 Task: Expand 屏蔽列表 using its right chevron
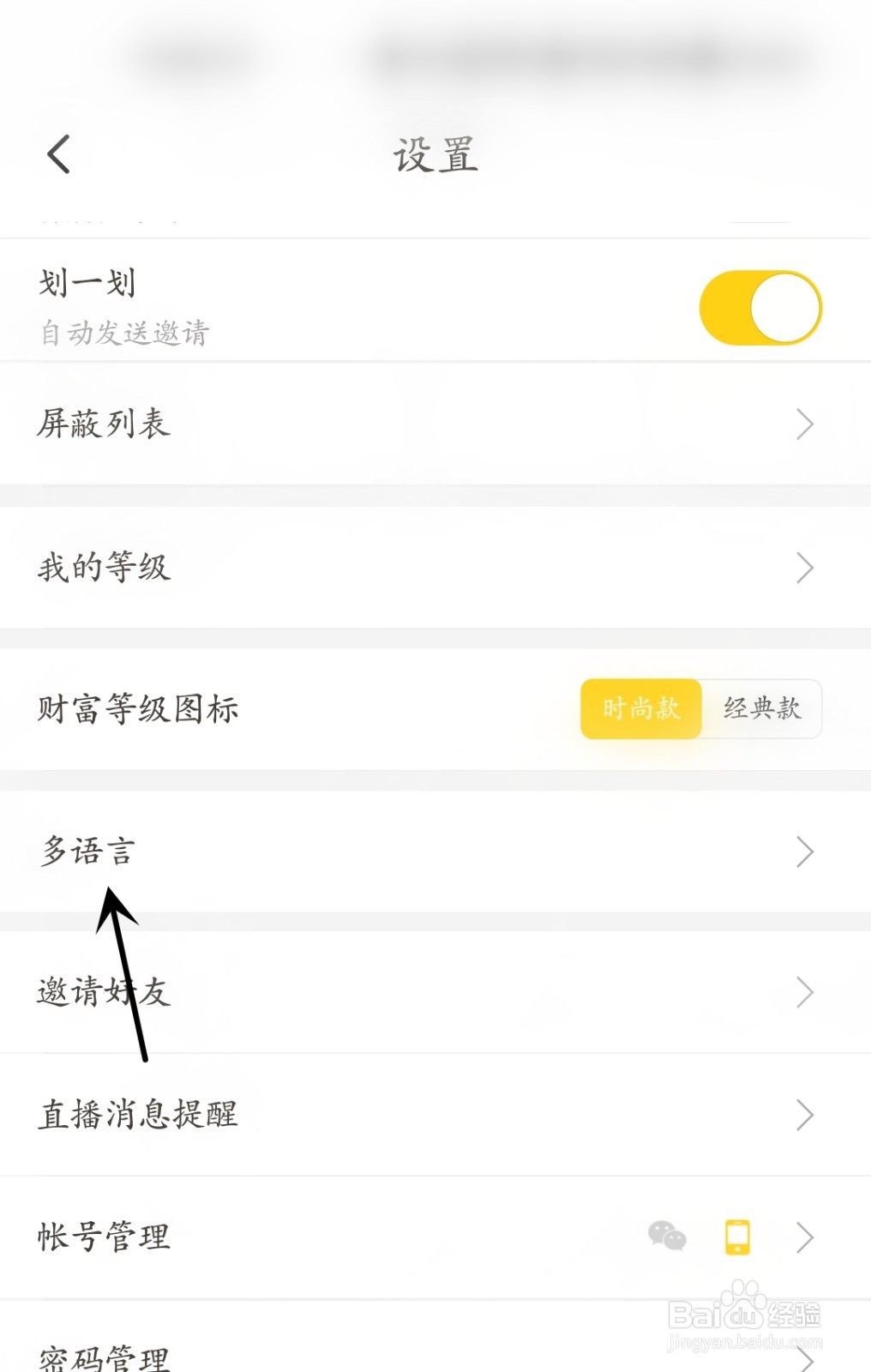(804, 424)
